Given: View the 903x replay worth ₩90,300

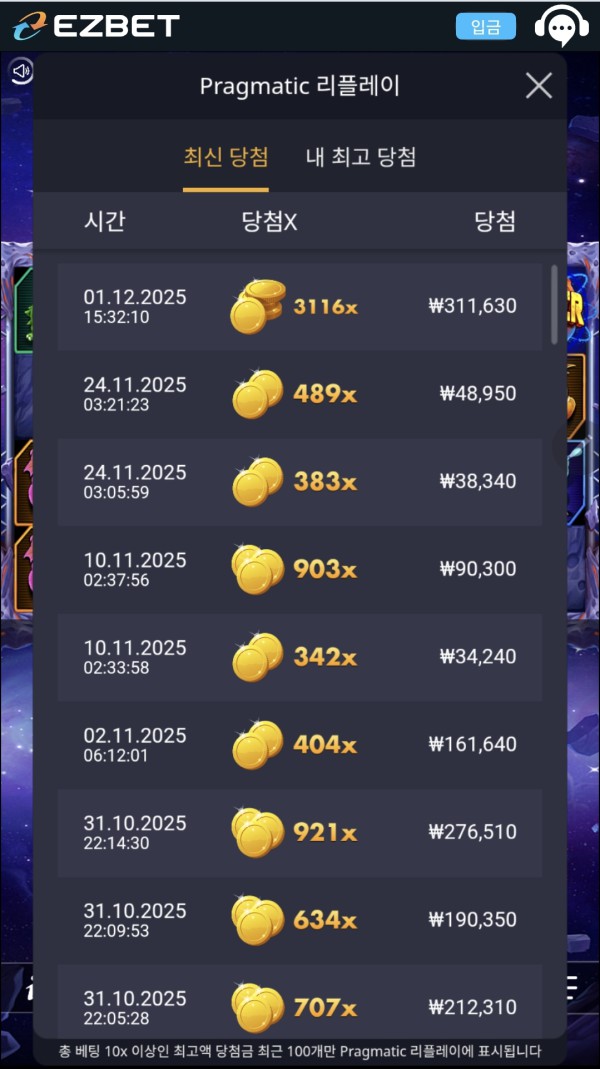Looking at the screenshot, I should tap(300, 569).
